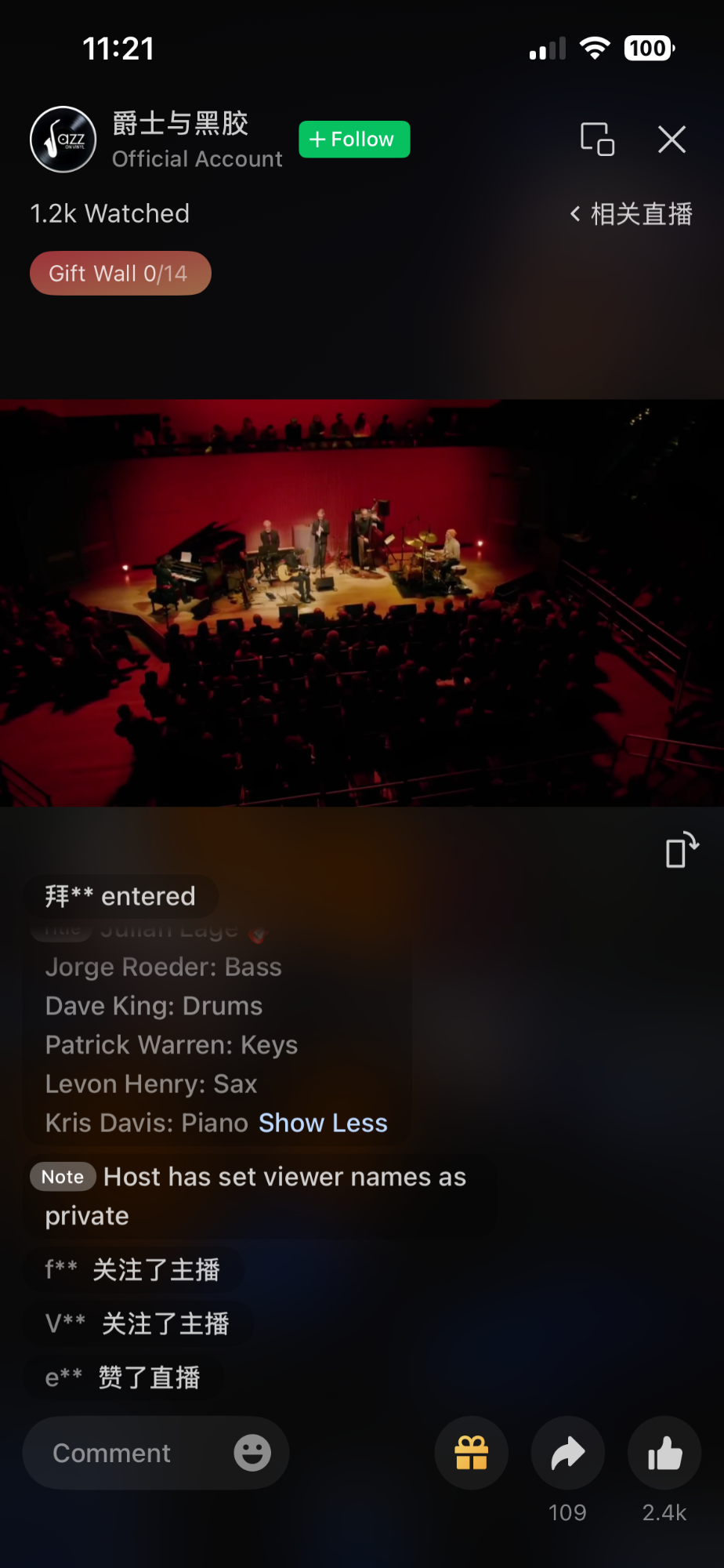724x1568 pixels.
Task: Send a gift via the gift icon
Action: (x=472, y=1453)
